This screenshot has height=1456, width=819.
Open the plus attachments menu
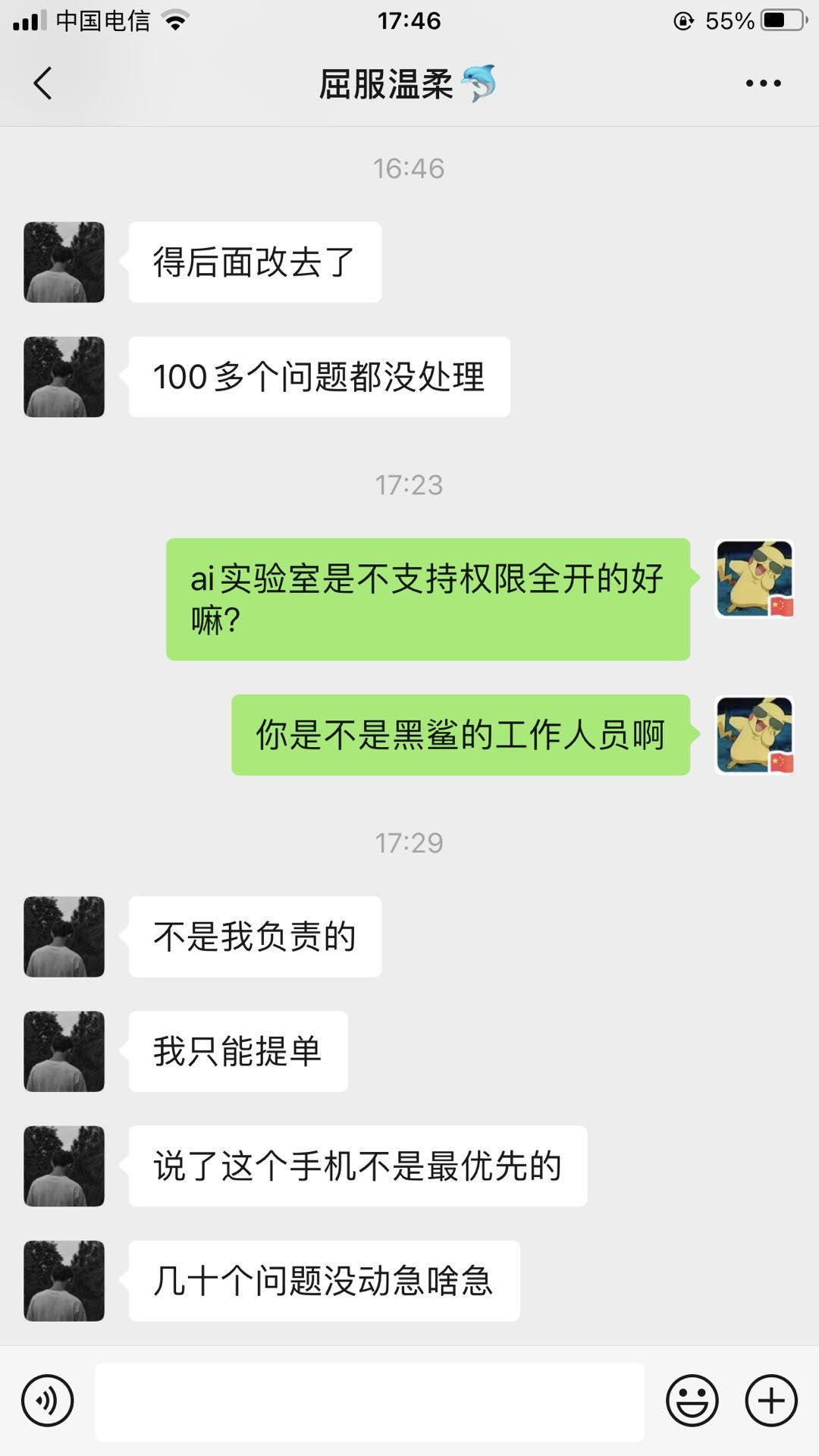[x=771, y=1401]
